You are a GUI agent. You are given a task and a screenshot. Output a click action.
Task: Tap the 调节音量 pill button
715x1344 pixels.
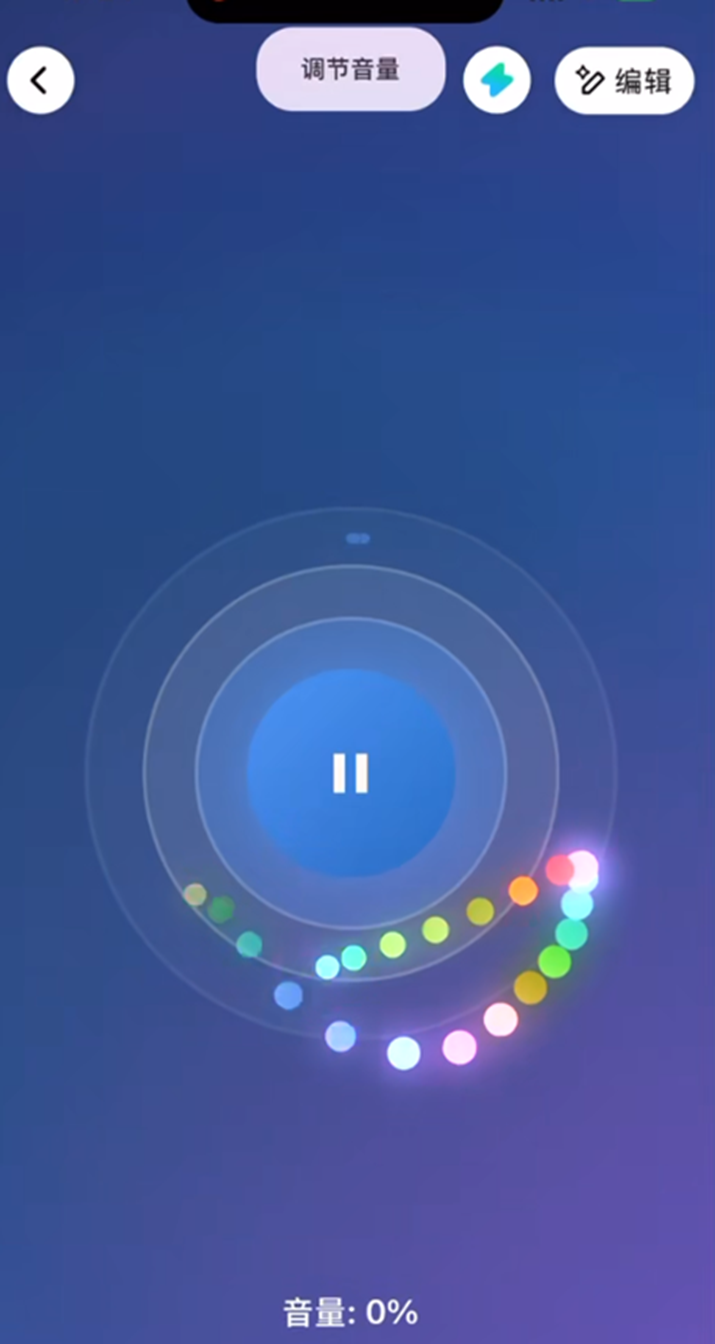click(350, 69)
